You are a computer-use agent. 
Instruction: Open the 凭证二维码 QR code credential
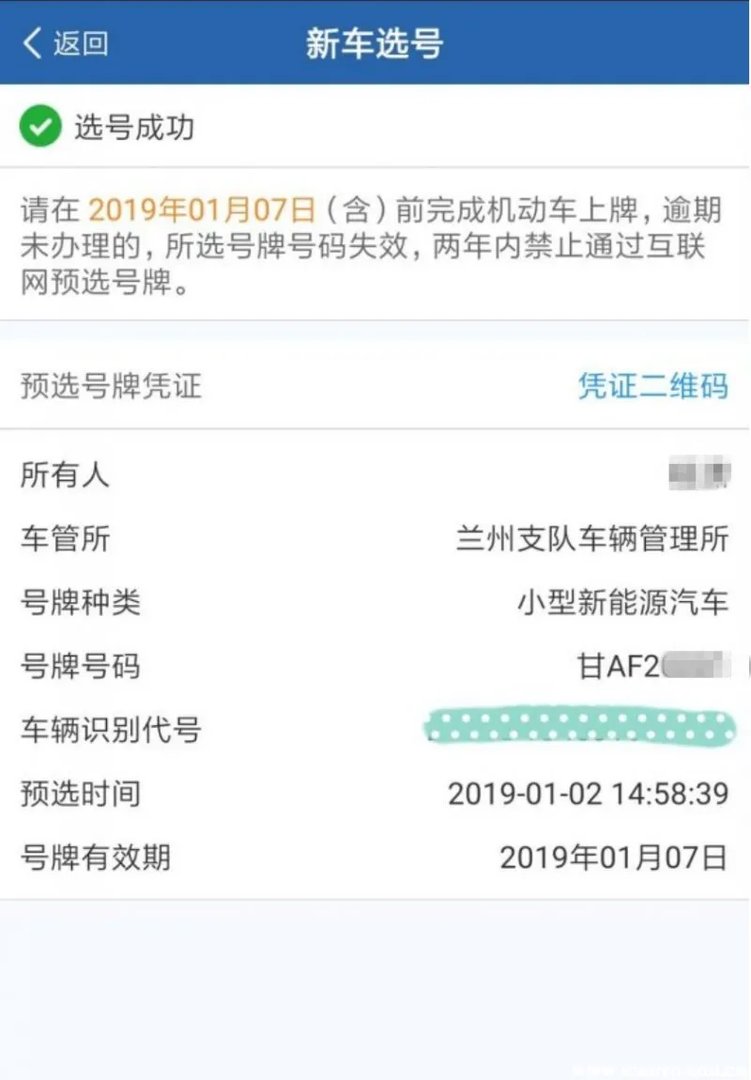coord(652,390)
